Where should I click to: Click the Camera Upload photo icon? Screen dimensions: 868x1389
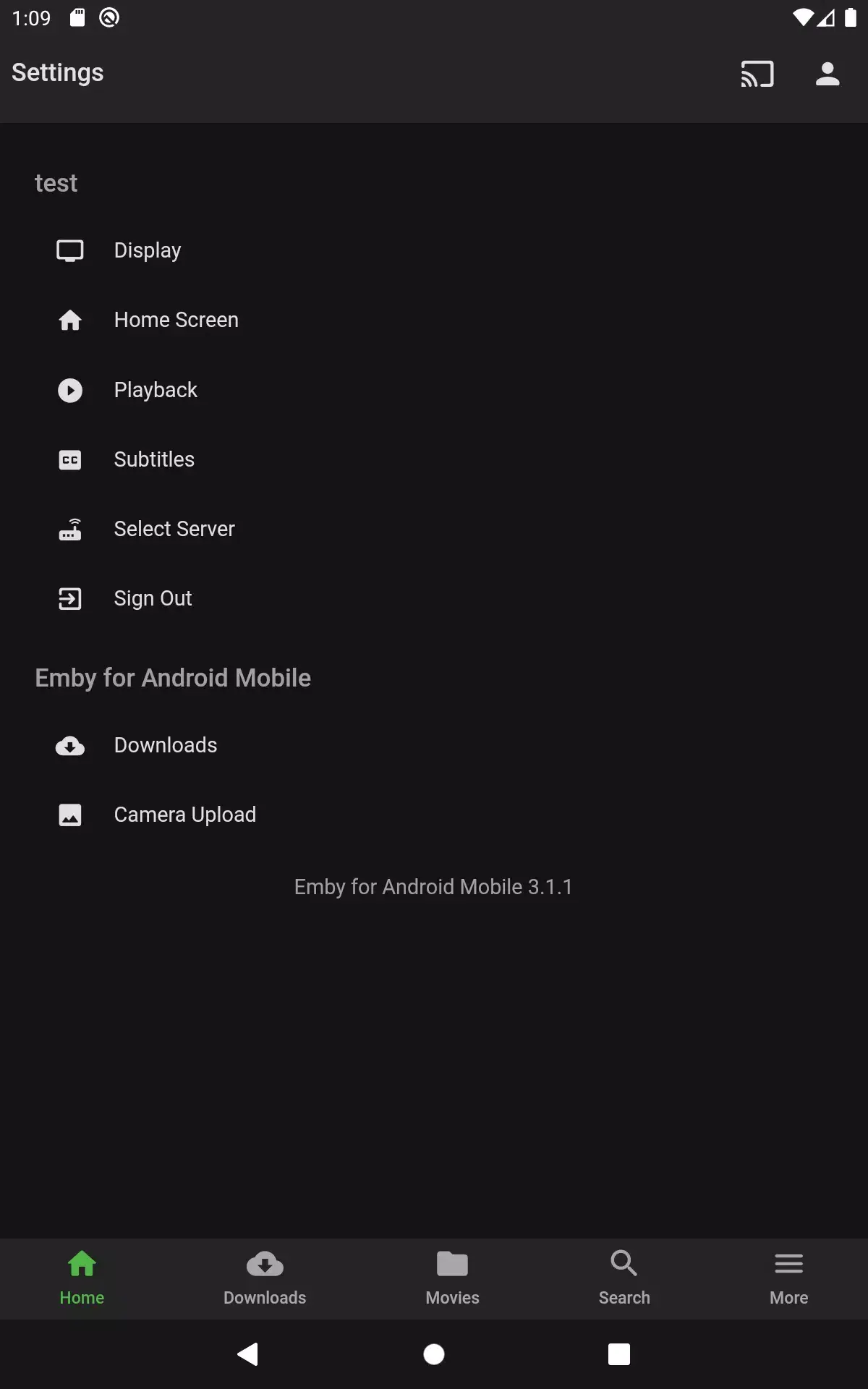(x=69, y=814)
